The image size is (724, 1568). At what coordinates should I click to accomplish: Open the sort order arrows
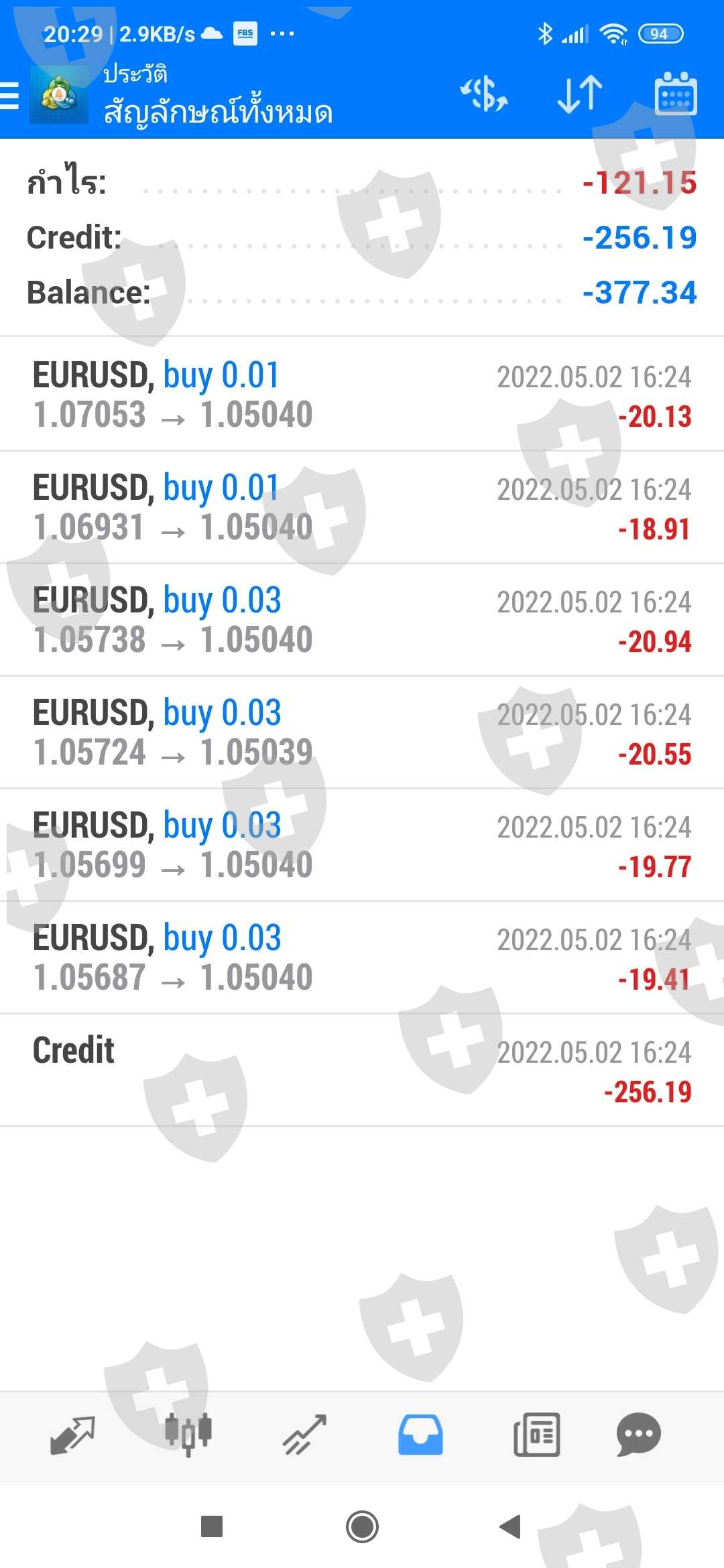580,94
